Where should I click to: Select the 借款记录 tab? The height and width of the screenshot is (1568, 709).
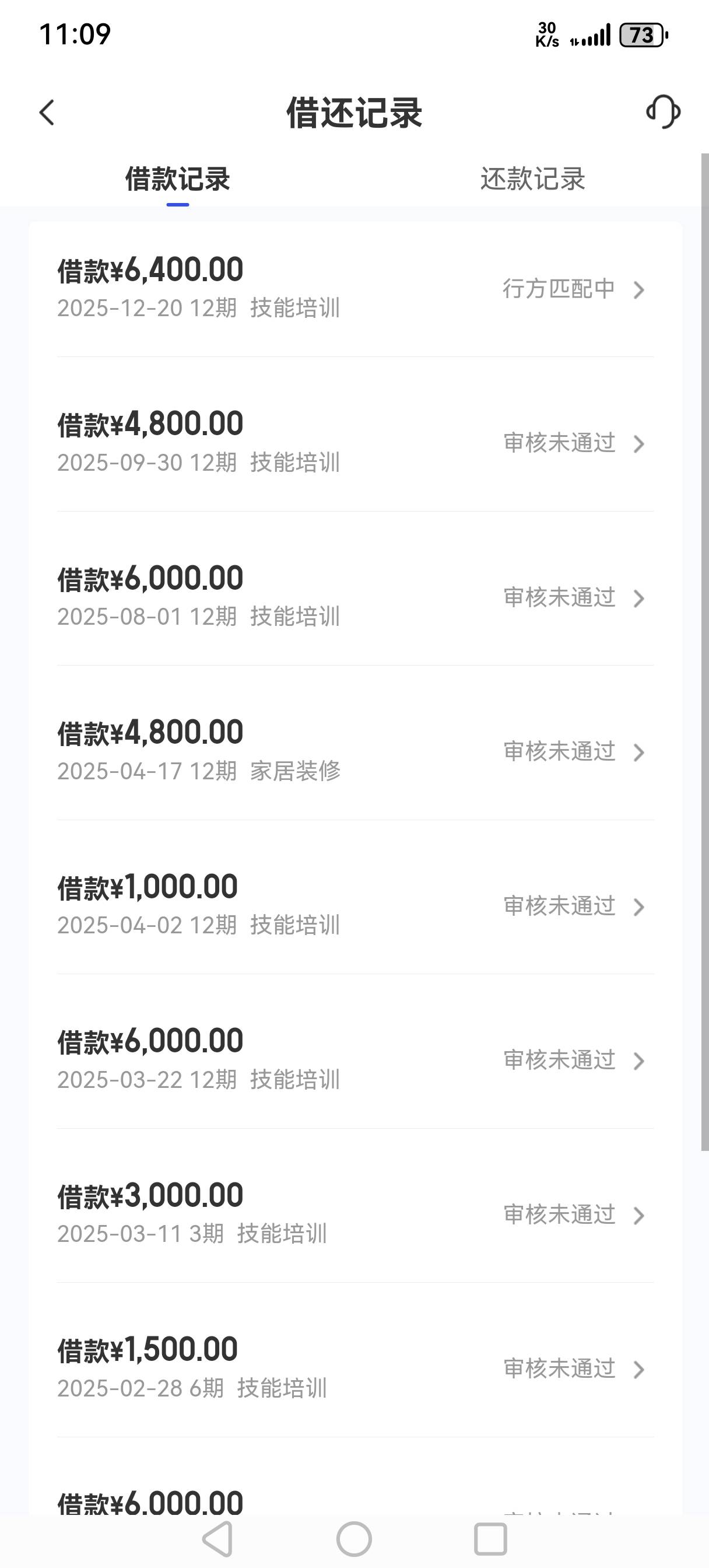click(177, 179)
